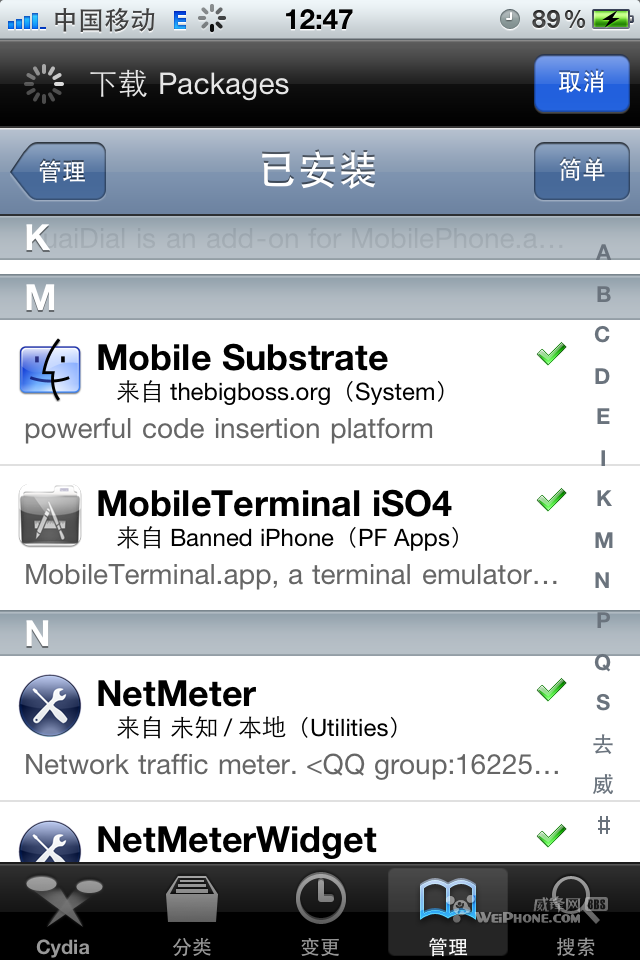The image size is (640, 960).
Task: Open NetMeterWidget package
Action: [x=290, y=840]
